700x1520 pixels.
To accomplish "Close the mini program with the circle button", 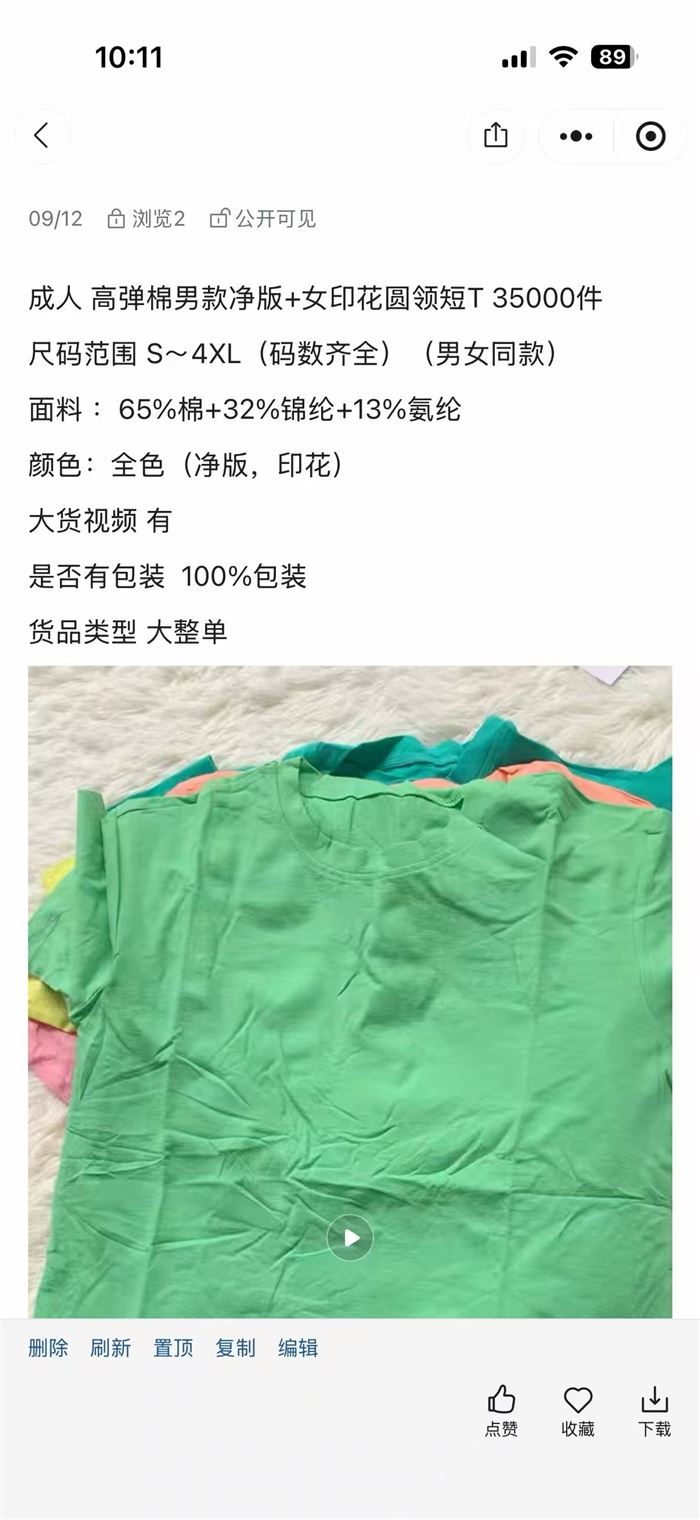I will [x=651, y=136].
